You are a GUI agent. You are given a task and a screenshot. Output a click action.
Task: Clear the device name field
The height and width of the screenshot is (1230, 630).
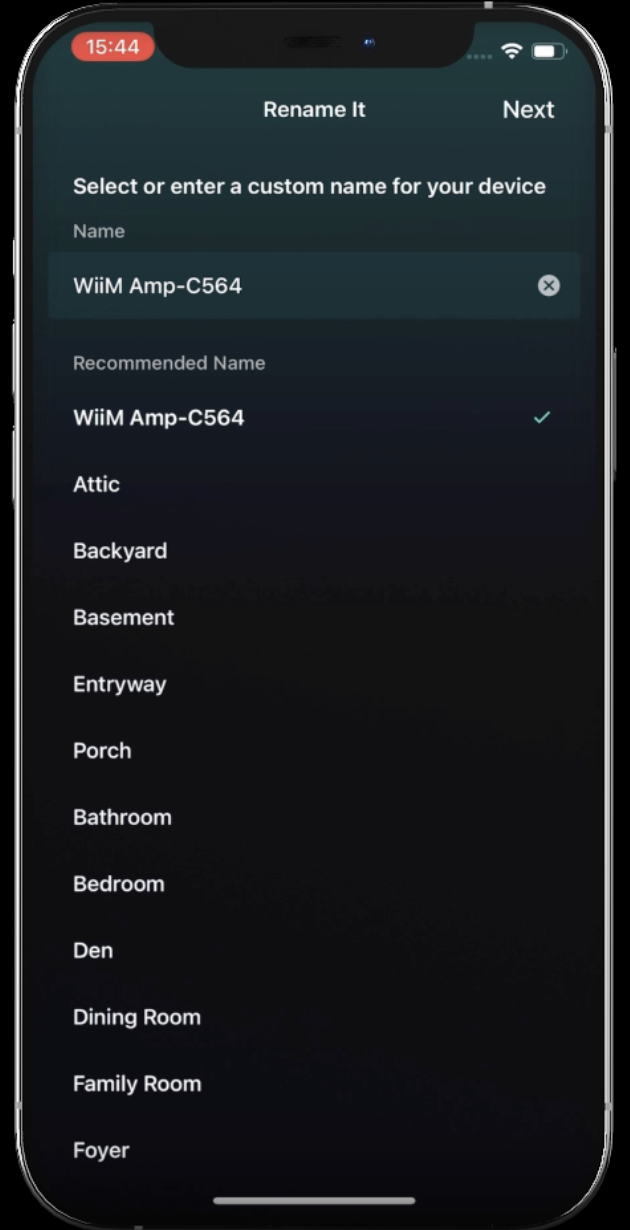[x=549, y=286]
